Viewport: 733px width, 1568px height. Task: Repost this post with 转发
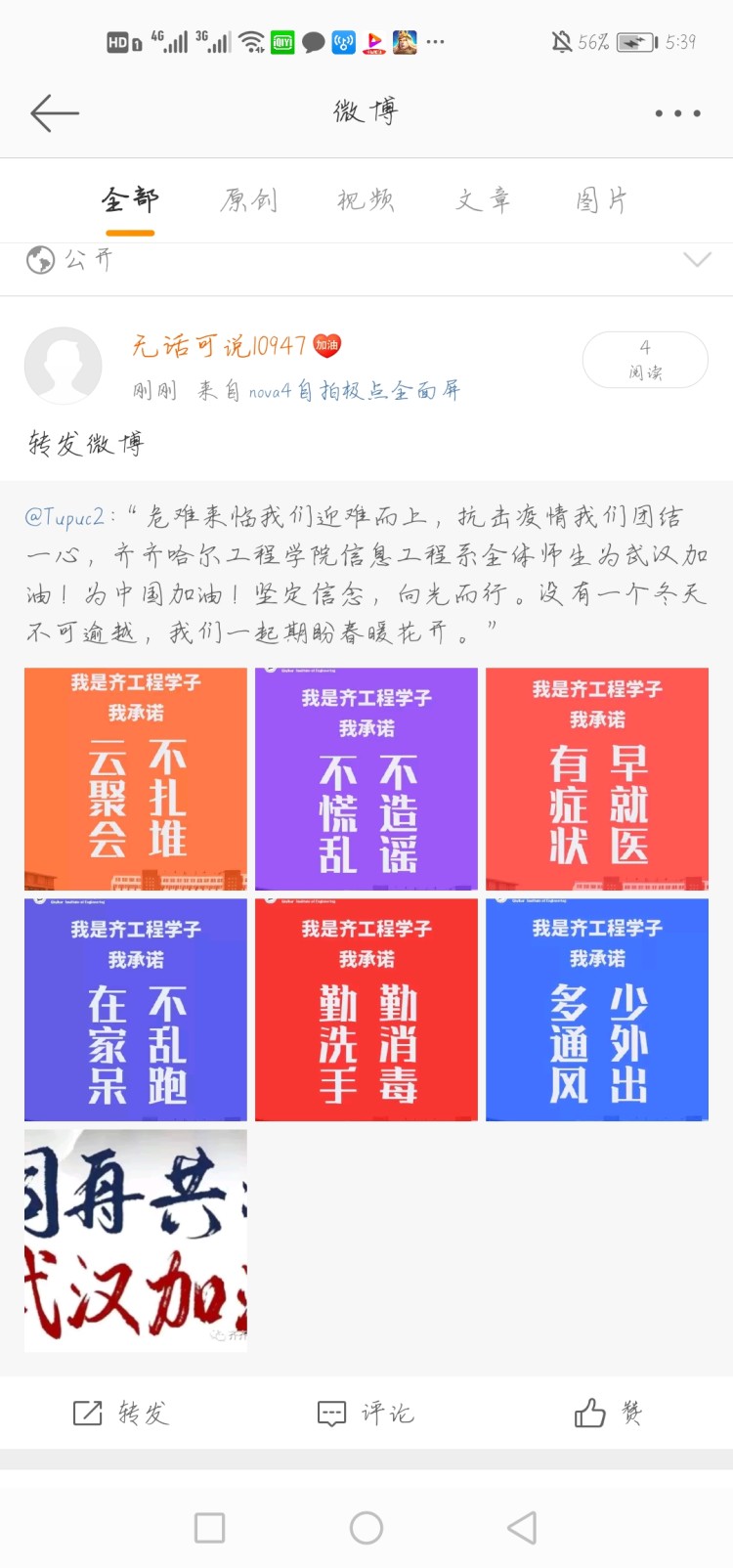tap(121, 1413)
